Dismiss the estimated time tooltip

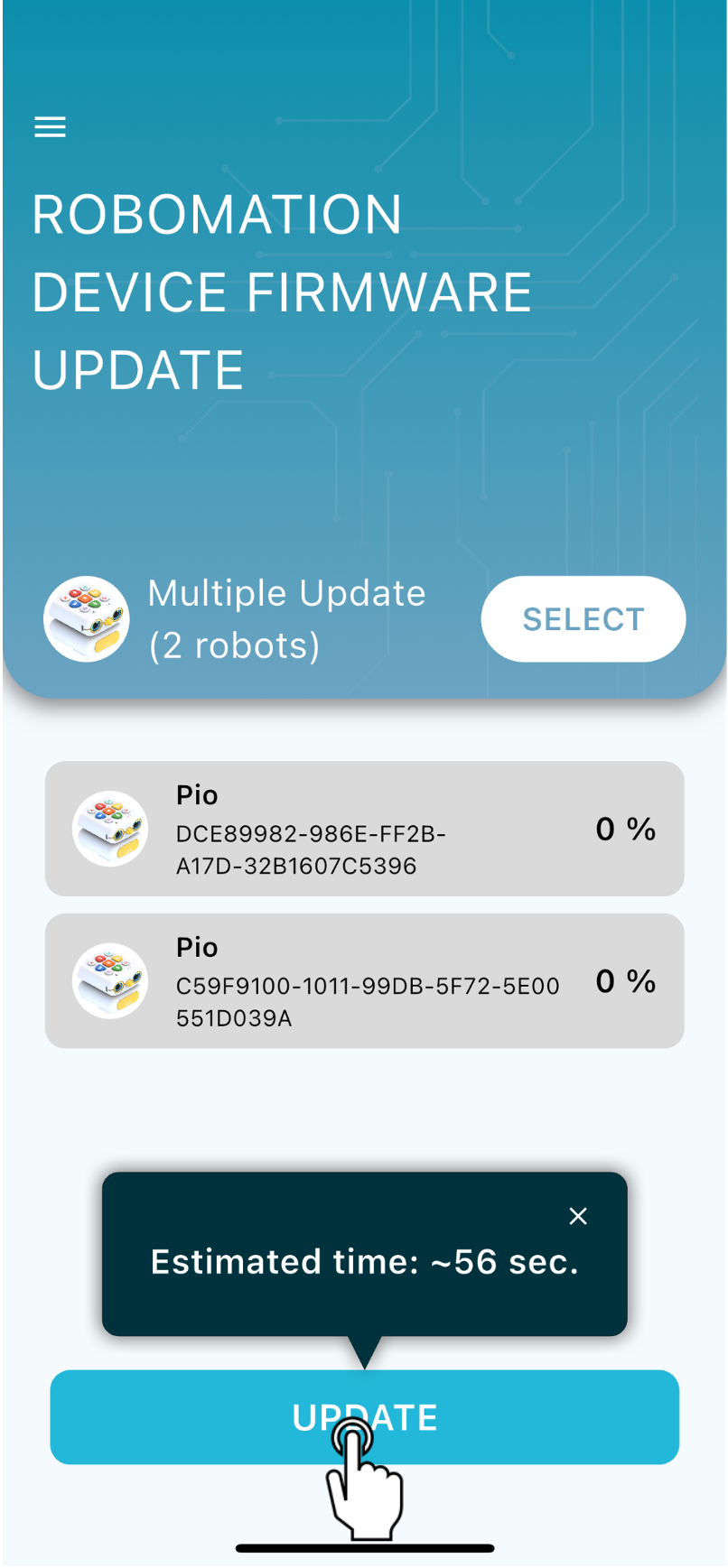click(x=578, y=1216)
